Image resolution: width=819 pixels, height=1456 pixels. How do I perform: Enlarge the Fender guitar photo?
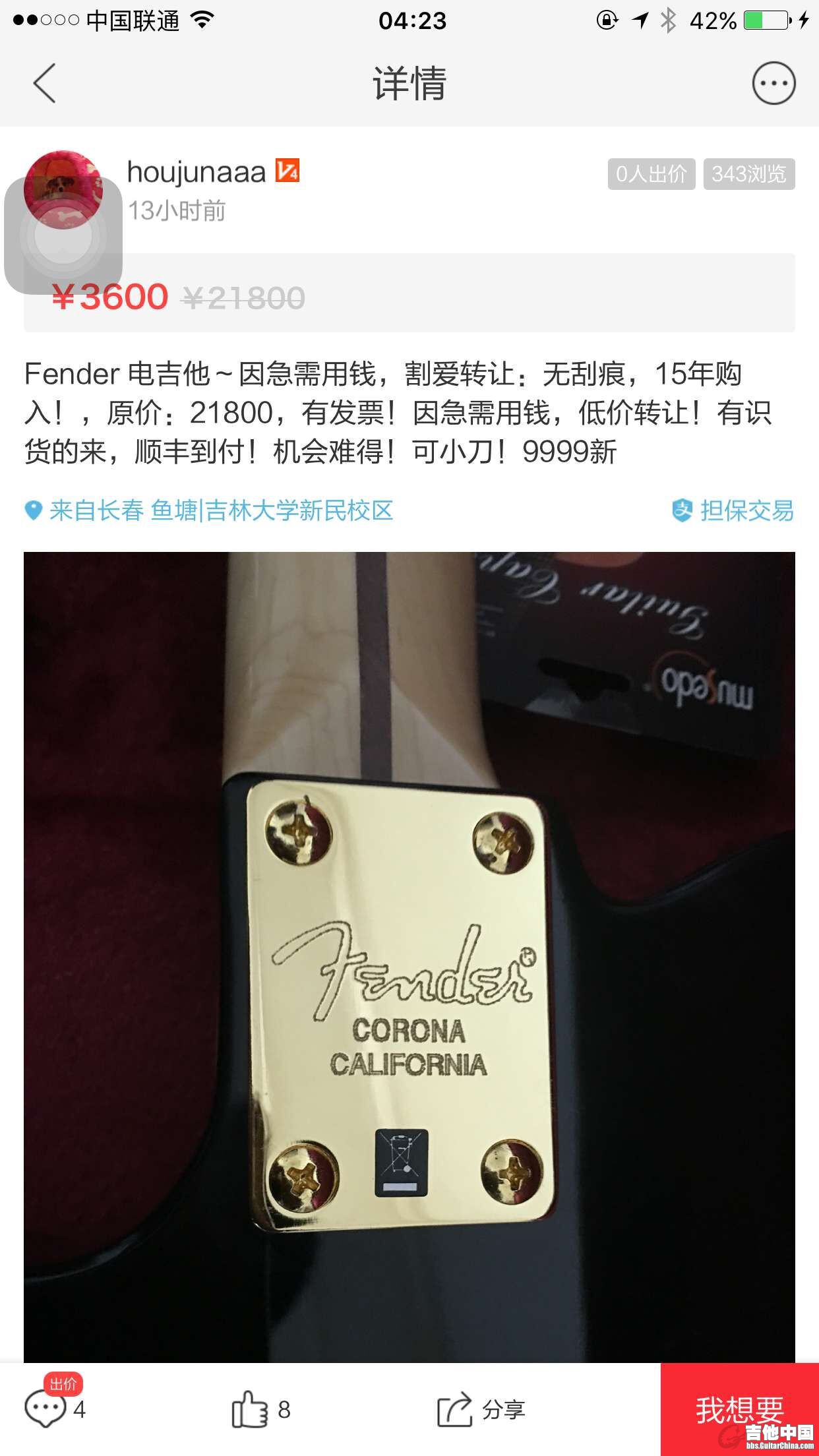[409, 956]
